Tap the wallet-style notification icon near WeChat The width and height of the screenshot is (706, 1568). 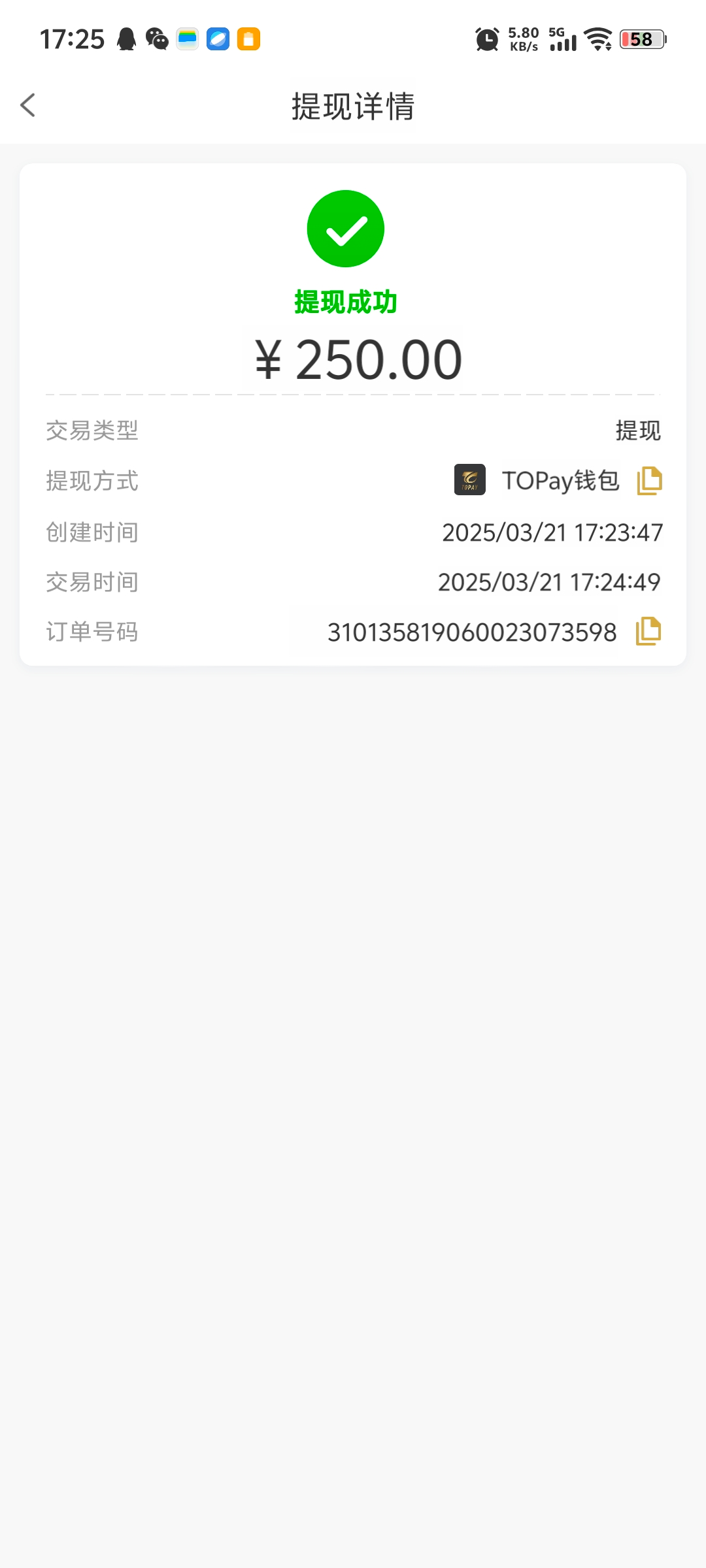pyautogui.click(x=187, y=39)
